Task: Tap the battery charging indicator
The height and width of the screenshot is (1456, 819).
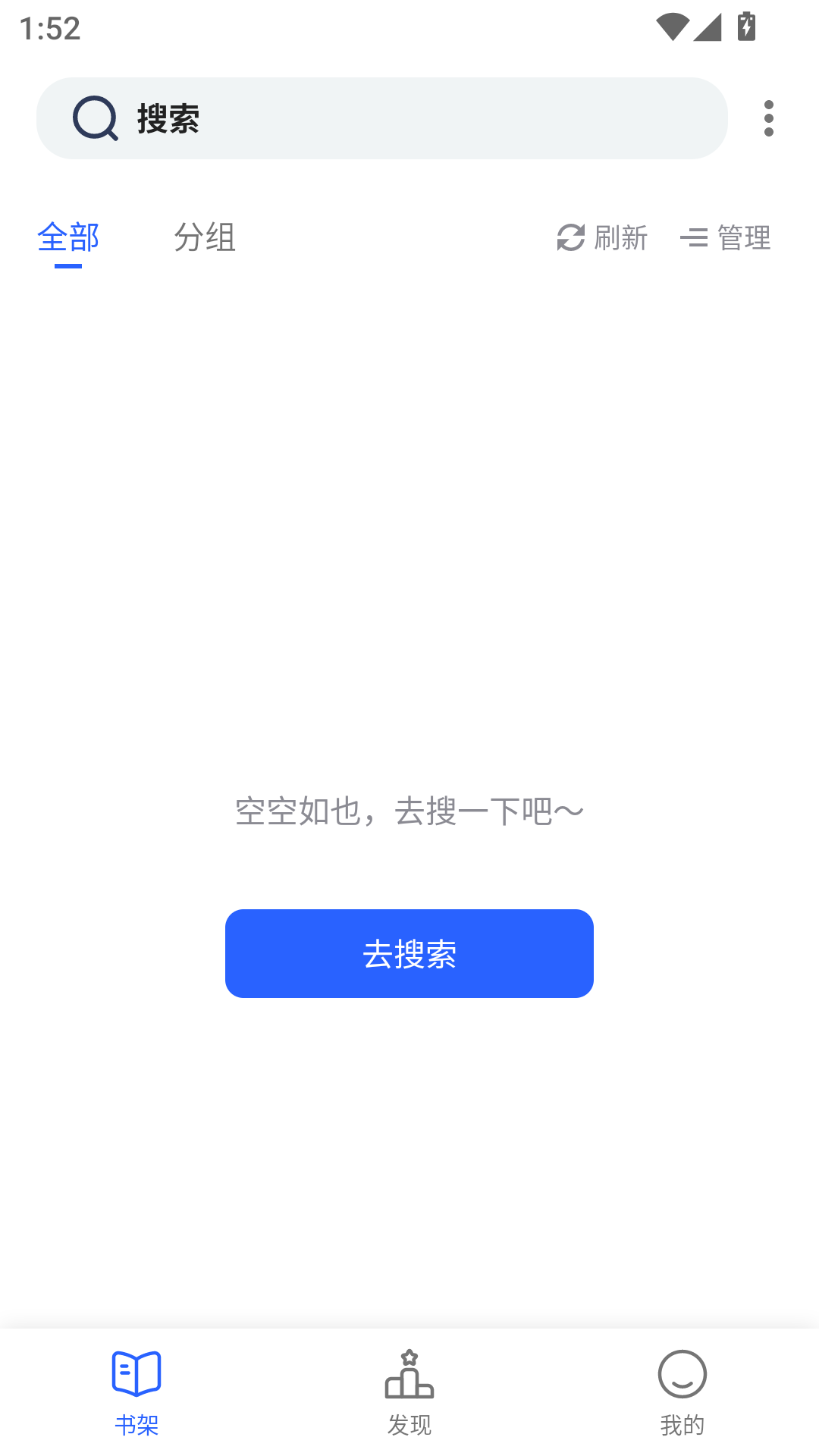Action: (747, 27)
